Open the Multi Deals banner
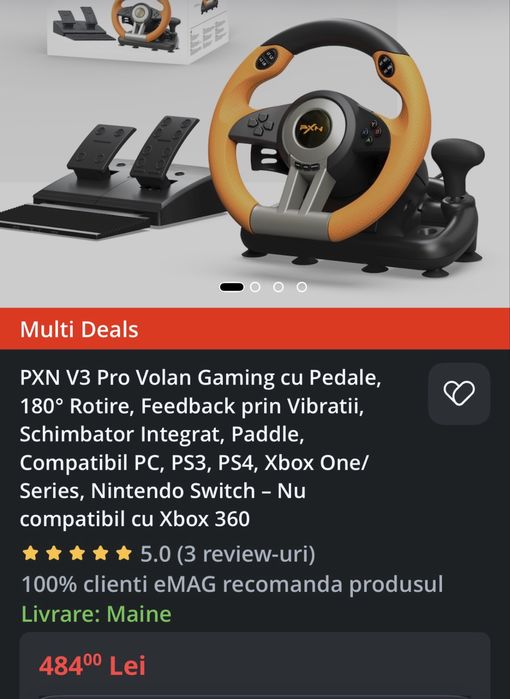Screen dimensions: 510x699 point(255,329)
